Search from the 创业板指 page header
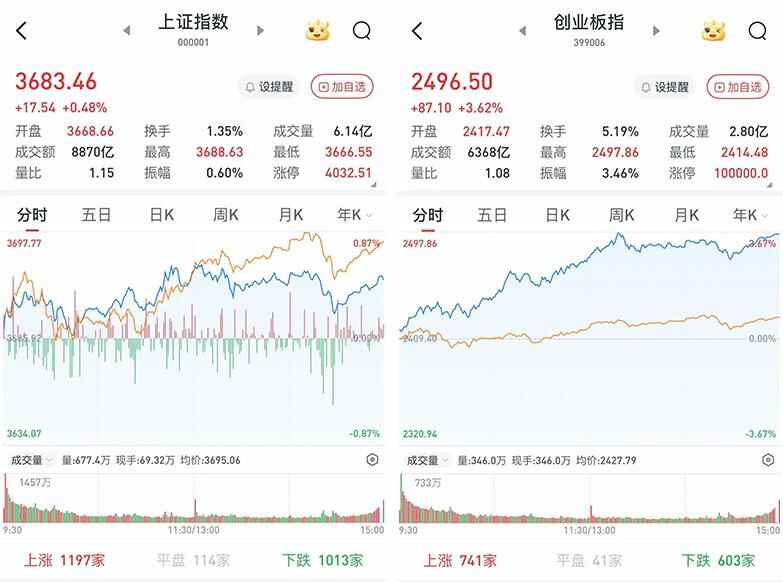Image resolution: width=783 pixels, height=582 pixels. [x=758, y=31]
